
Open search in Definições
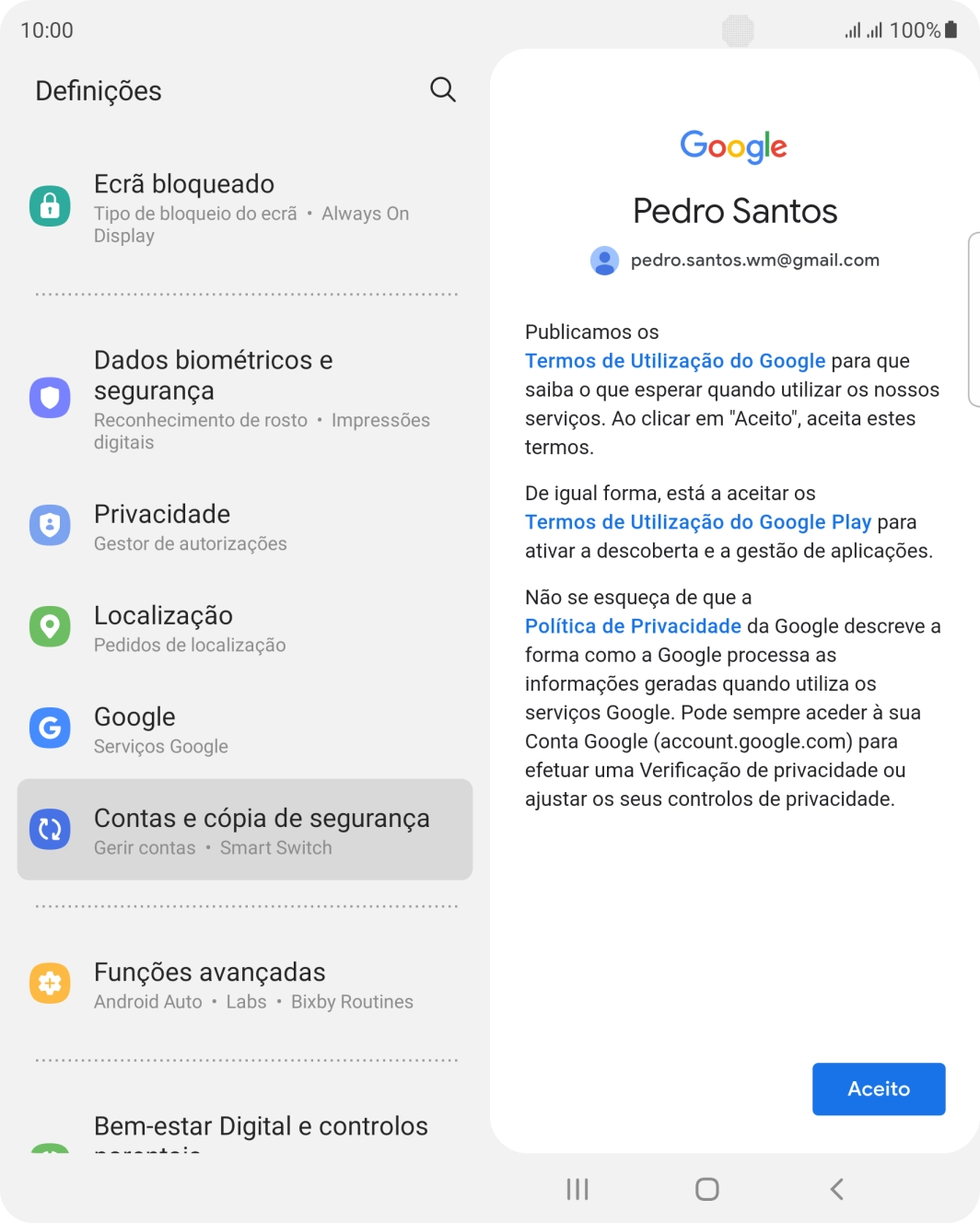[442, 89]
